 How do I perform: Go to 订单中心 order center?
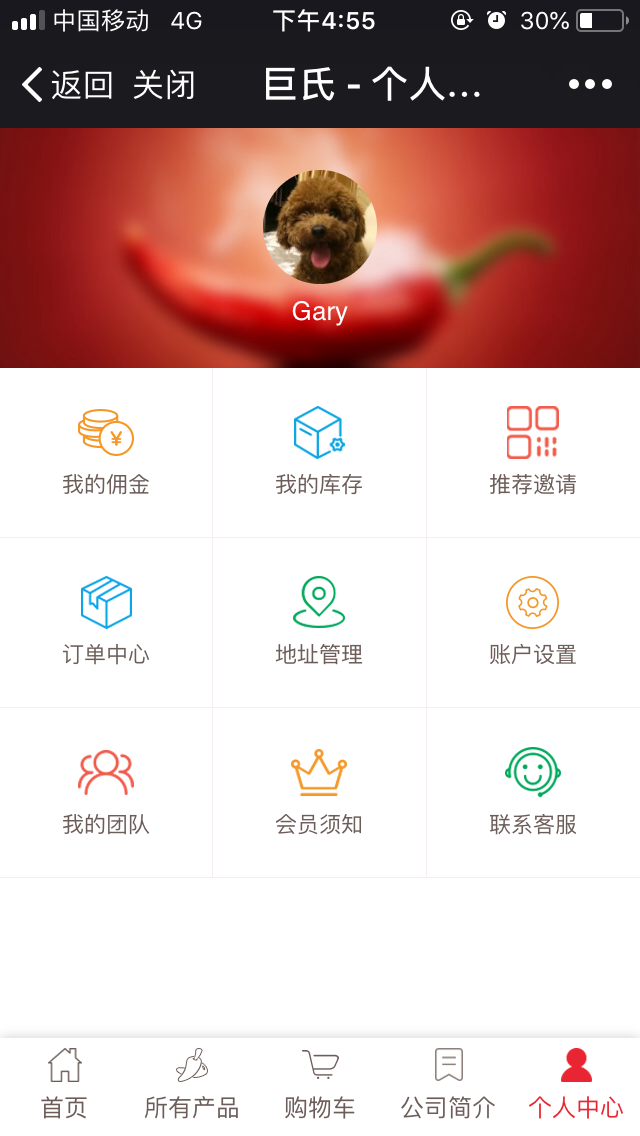pyautogui.click(x=106, y=622)
